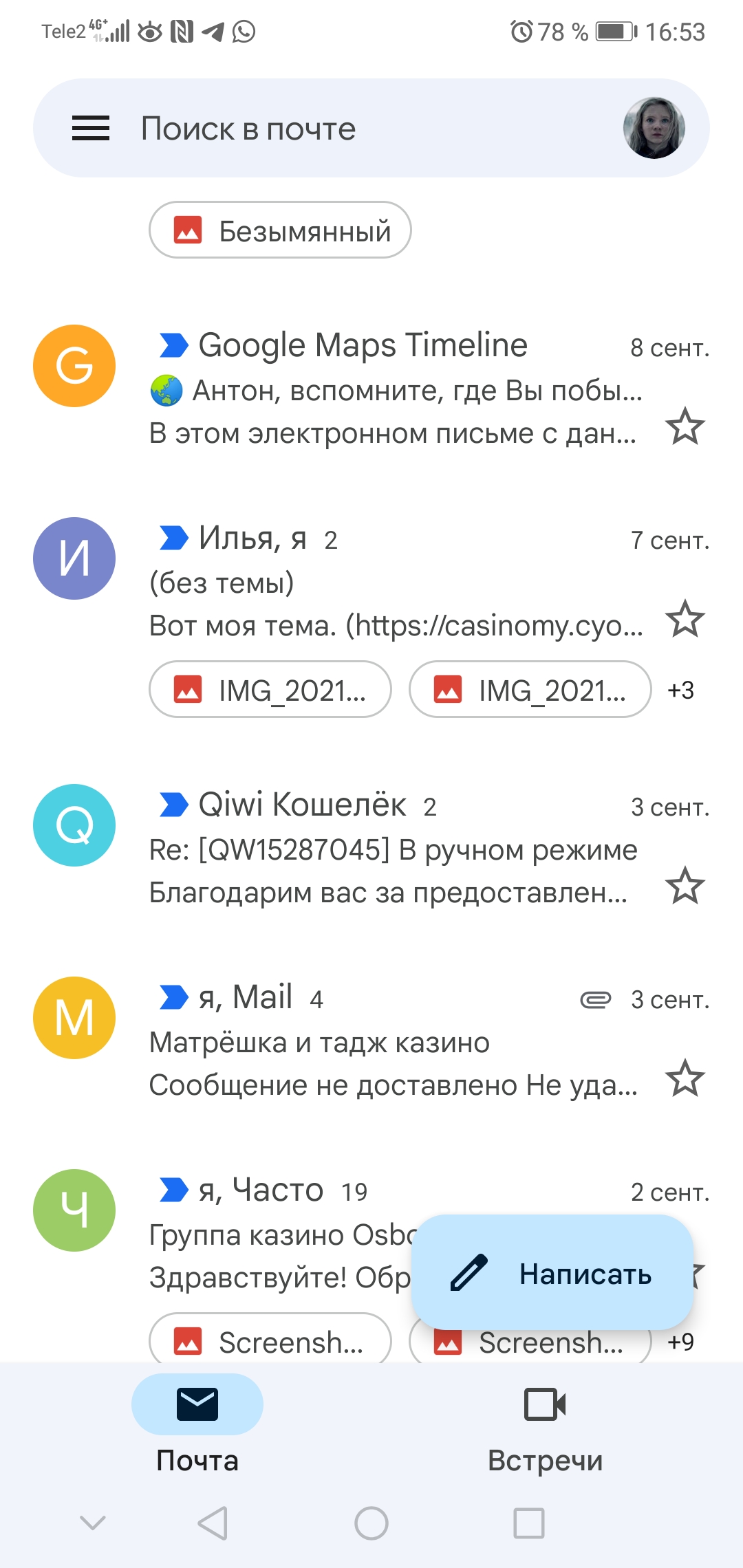The width and height of the screenshot is (743, 1568).
Task: Open the Qiwi Кошелёк email thread
Action: (371, 848)
